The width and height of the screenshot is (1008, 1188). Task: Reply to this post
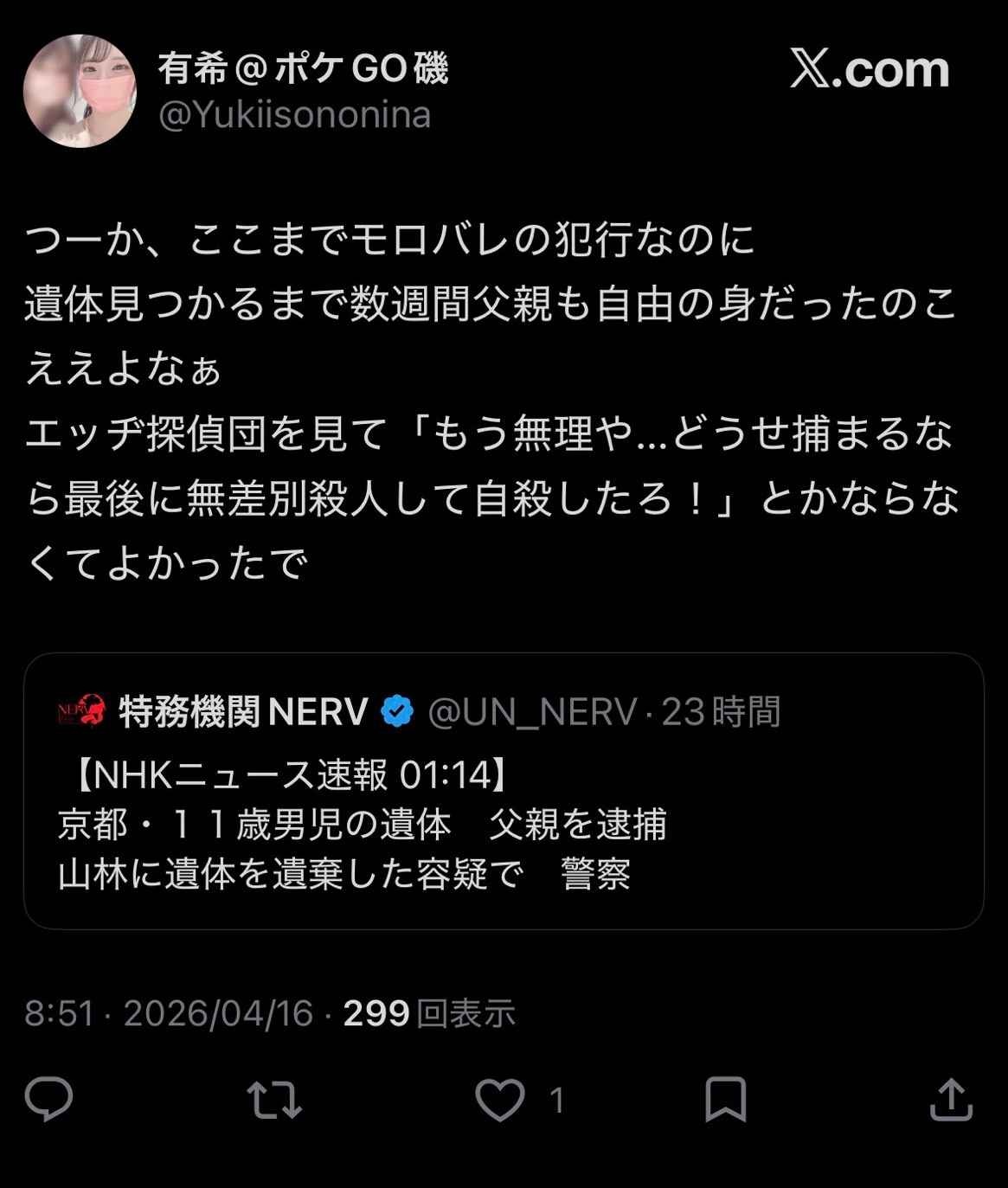(49, 1100)
